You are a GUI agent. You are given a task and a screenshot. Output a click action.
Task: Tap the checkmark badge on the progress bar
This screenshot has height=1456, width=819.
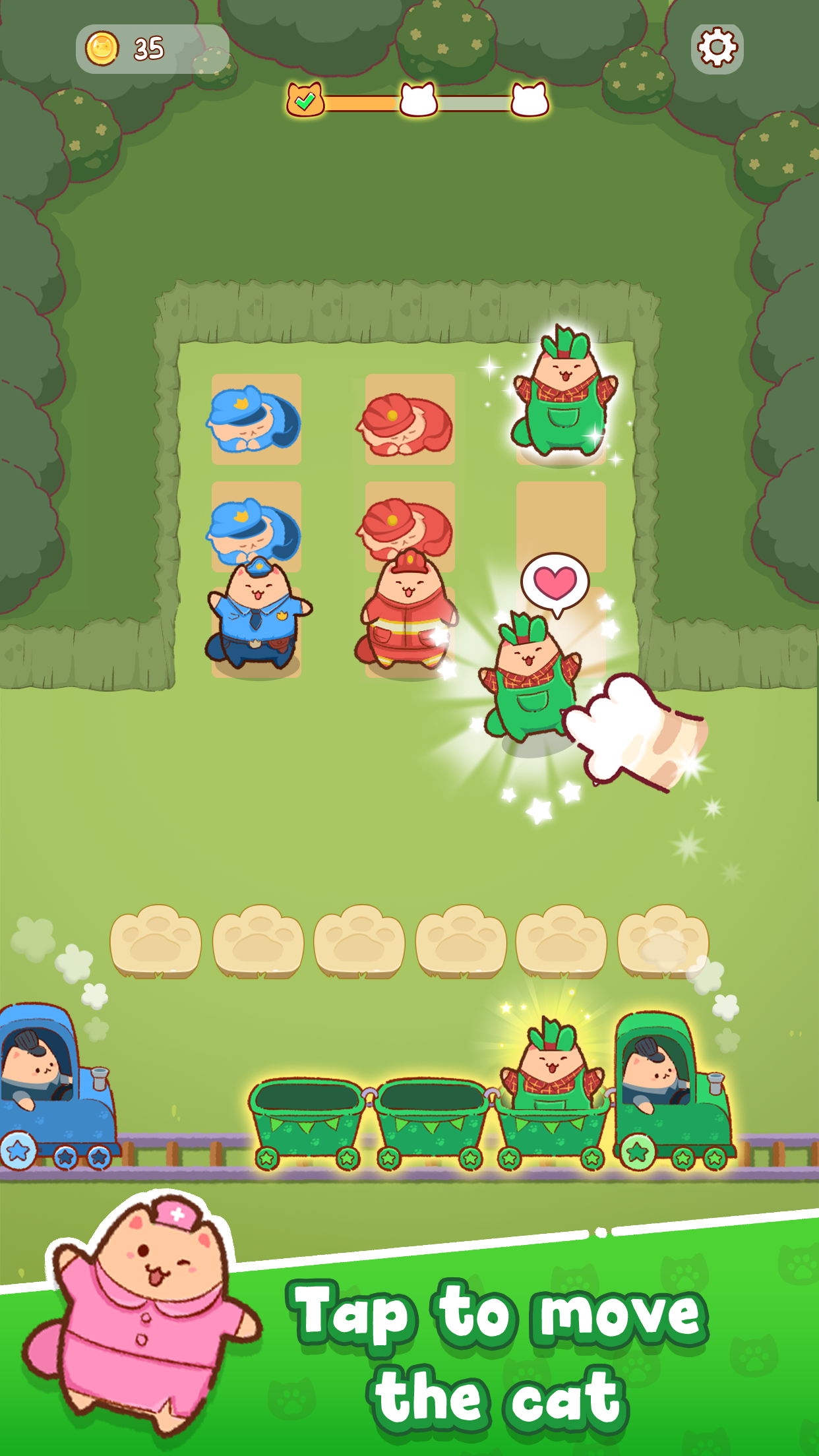coord(305,100)
